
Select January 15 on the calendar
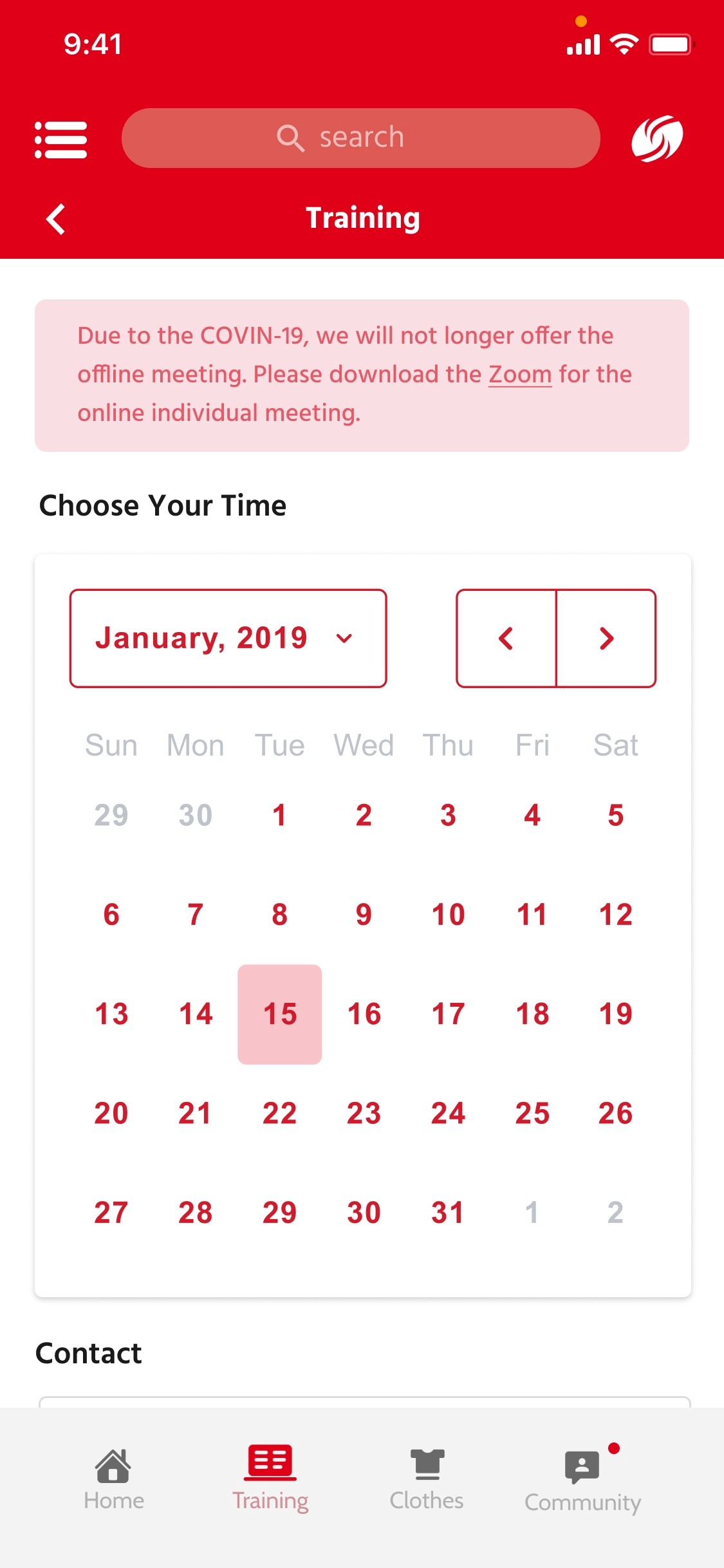280,1014
